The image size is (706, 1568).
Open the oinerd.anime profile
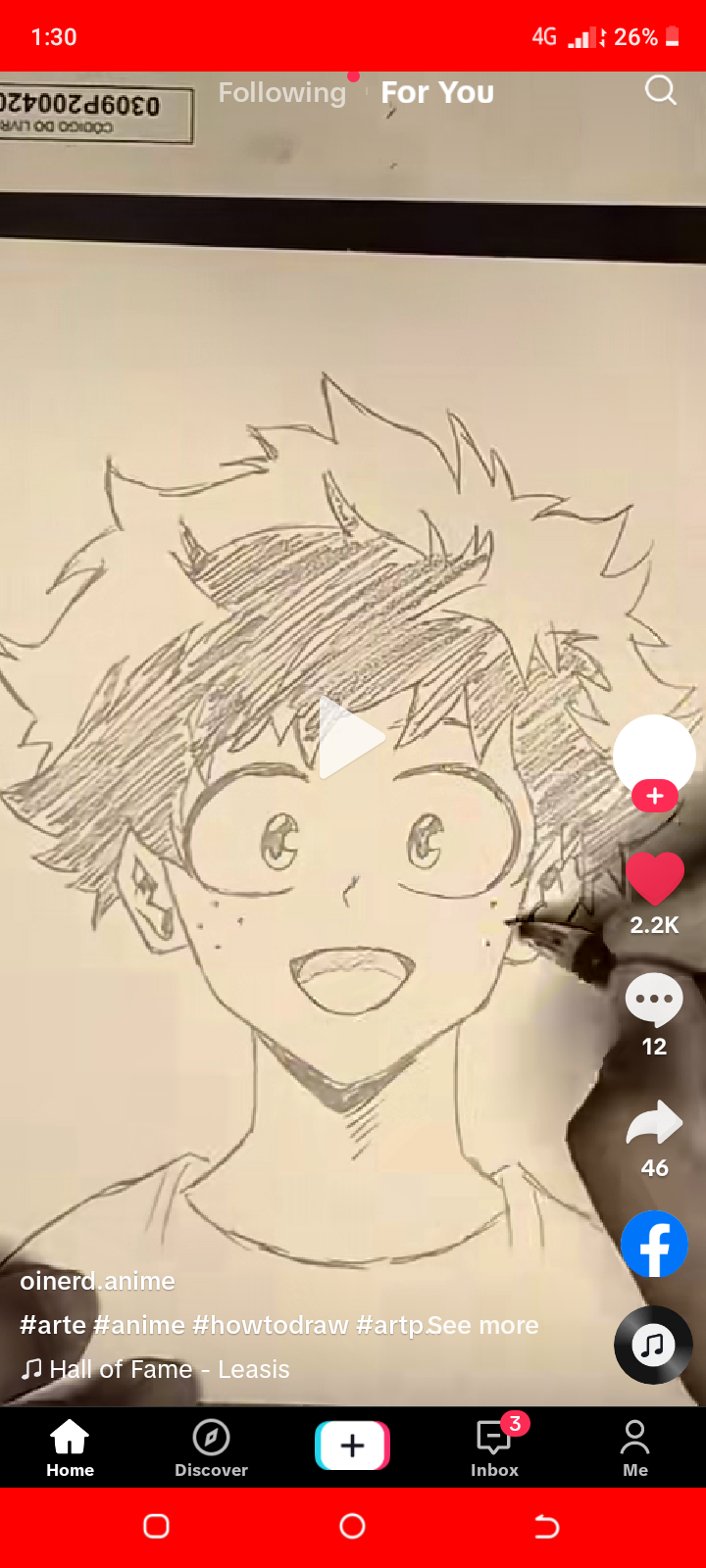pos(97,1281)
